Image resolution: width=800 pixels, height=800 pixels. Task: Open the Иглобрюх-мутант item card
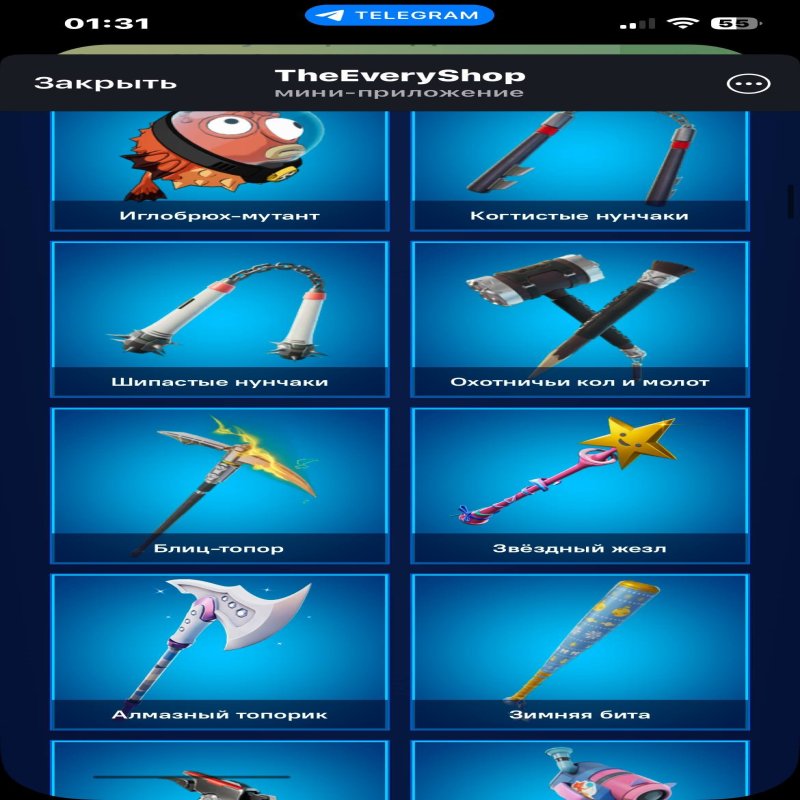click(x=219, y=170)
